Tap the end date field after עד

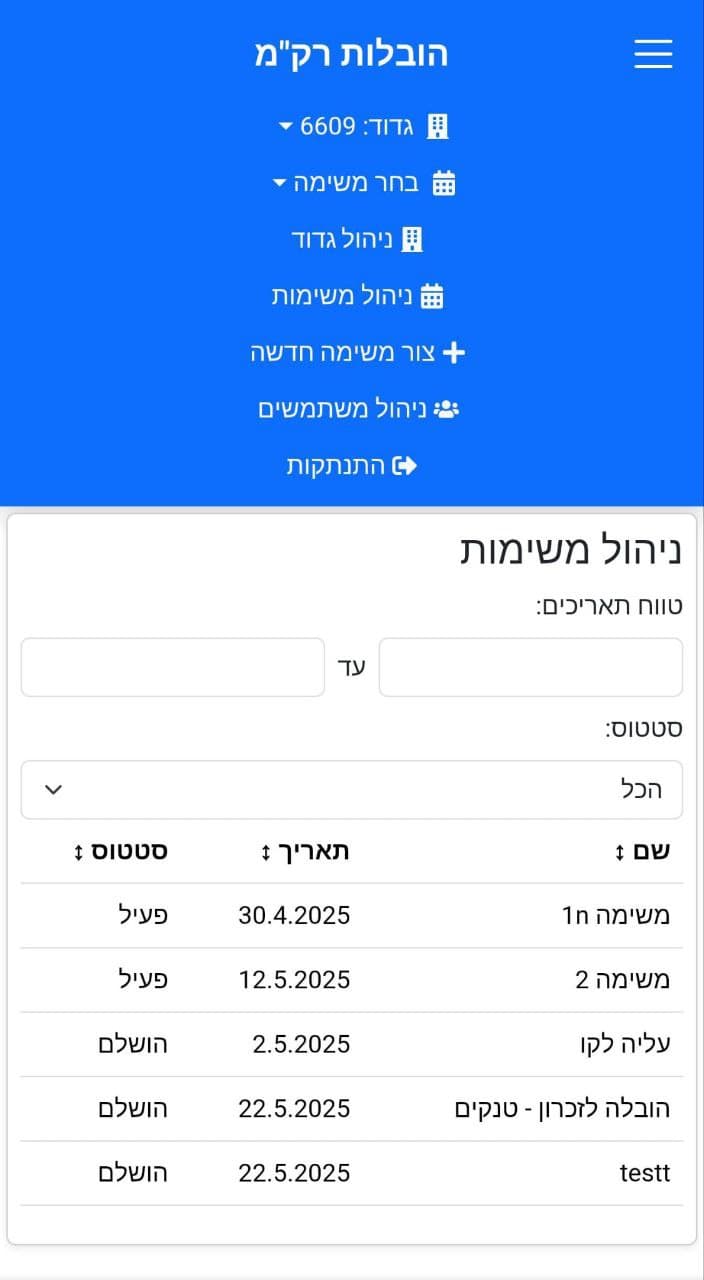pyautogui.click(x=173, y=667)
